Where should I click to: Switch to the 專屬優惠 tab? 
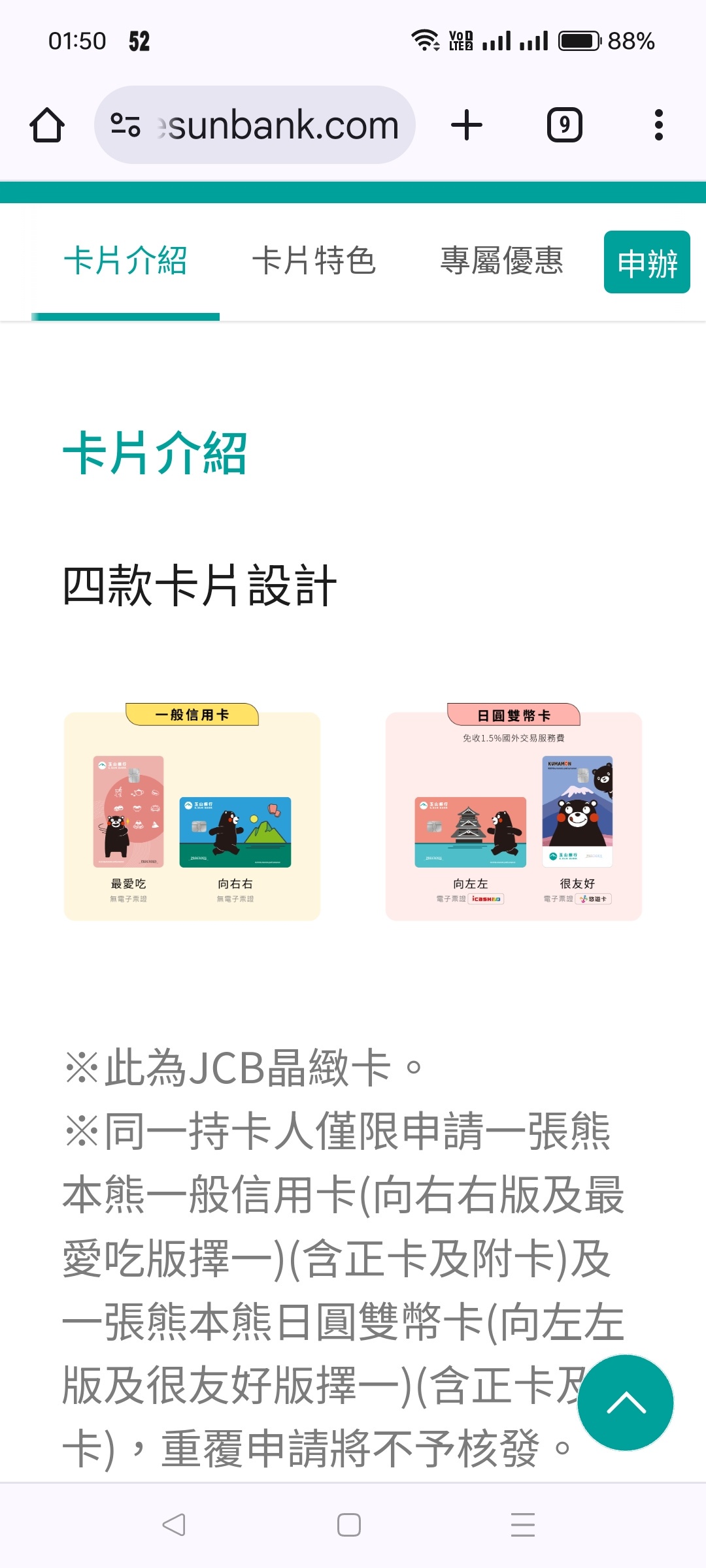[x=502, y=261]
